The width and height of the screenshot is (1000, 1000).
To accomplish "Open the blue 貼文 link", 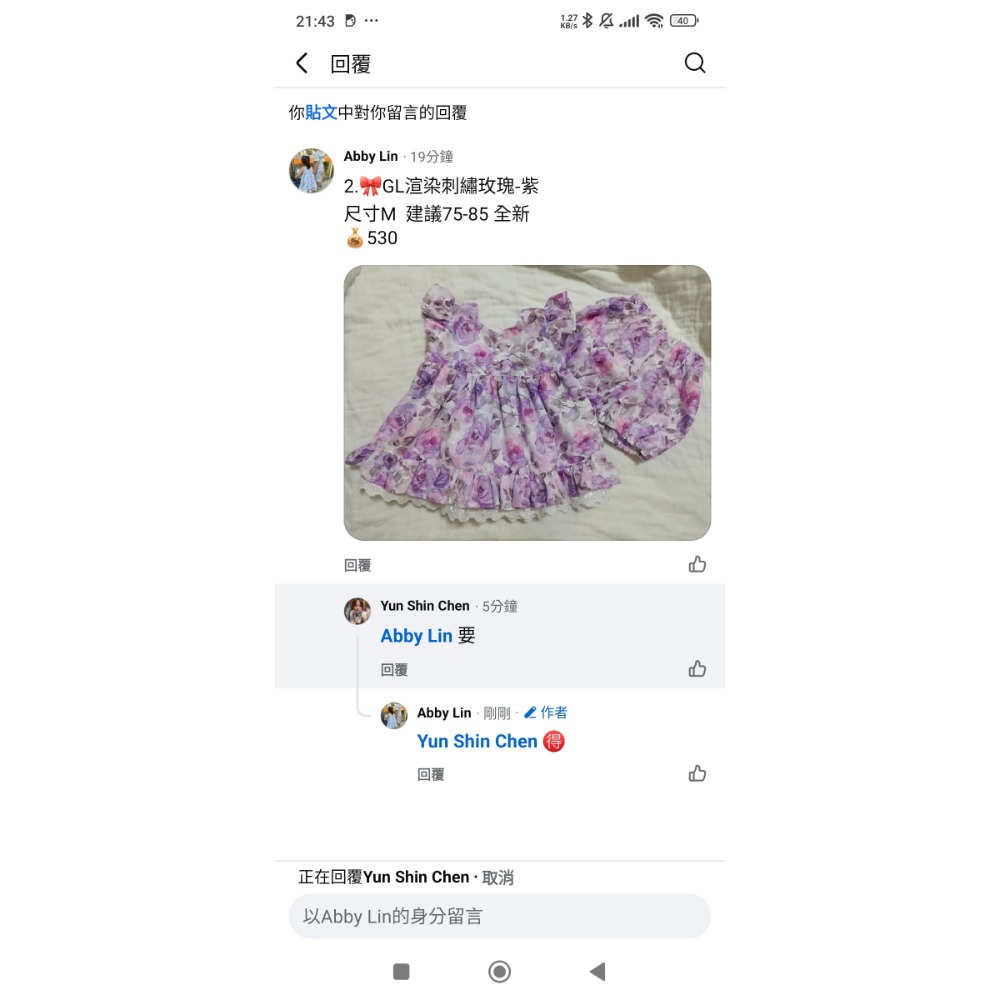I will click(321, 113).
